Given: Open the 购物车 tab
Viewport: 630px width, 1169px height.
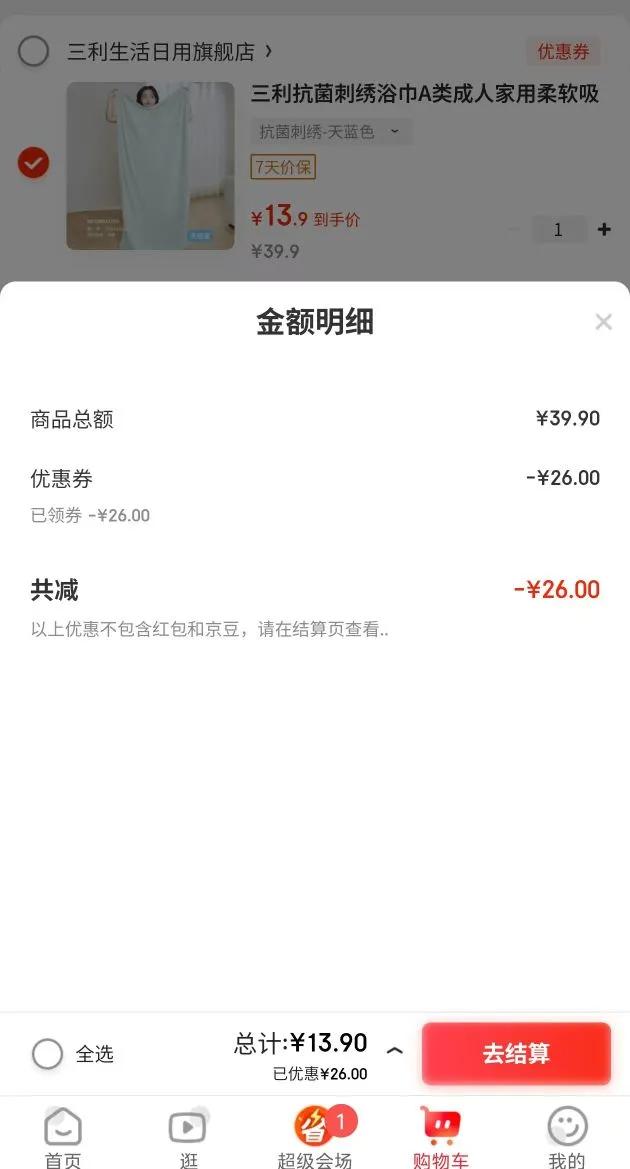Looking at the screenshot, I should coord(441,1137).
